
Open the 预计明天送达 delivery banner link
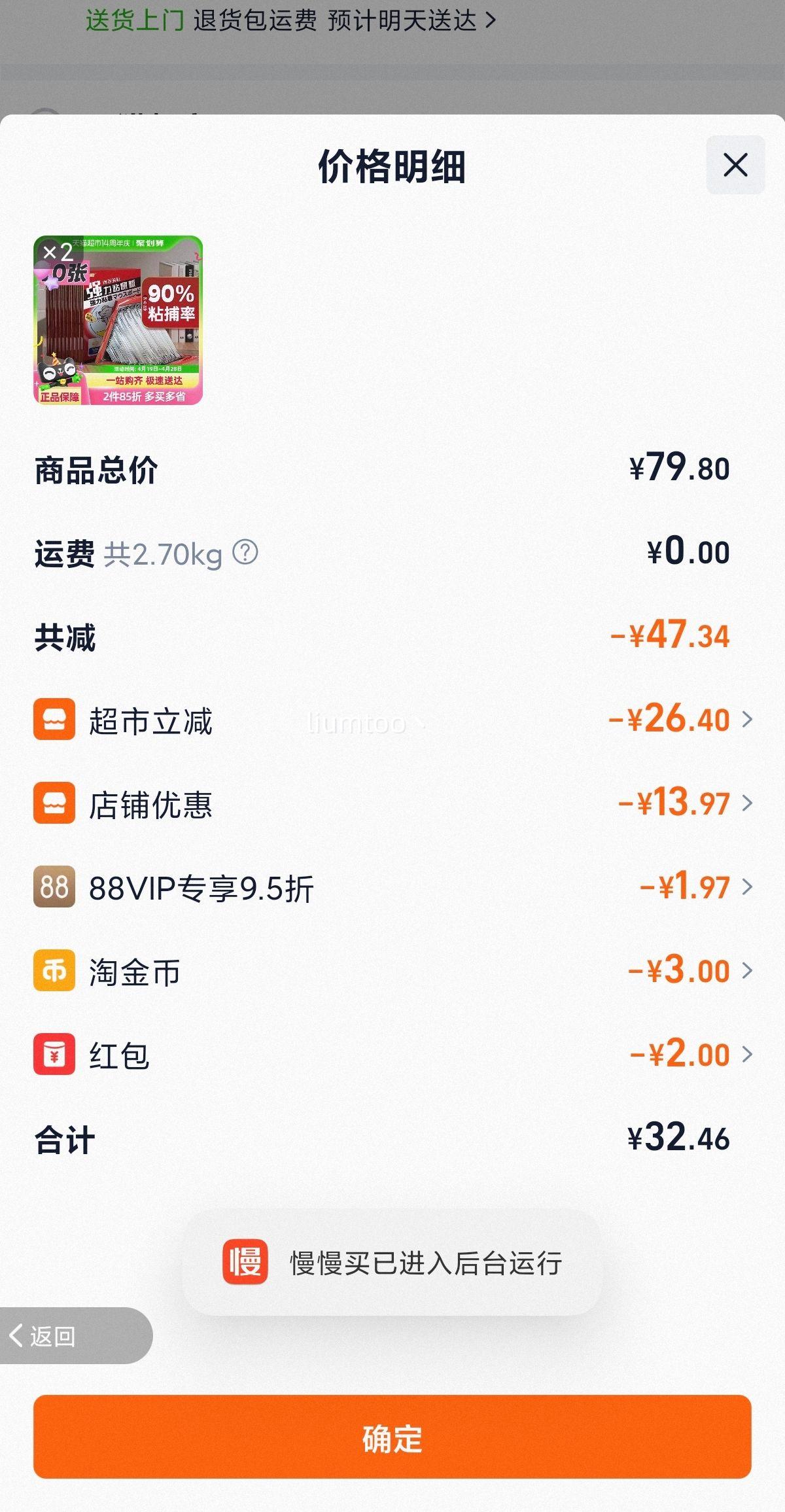(290, 20)
